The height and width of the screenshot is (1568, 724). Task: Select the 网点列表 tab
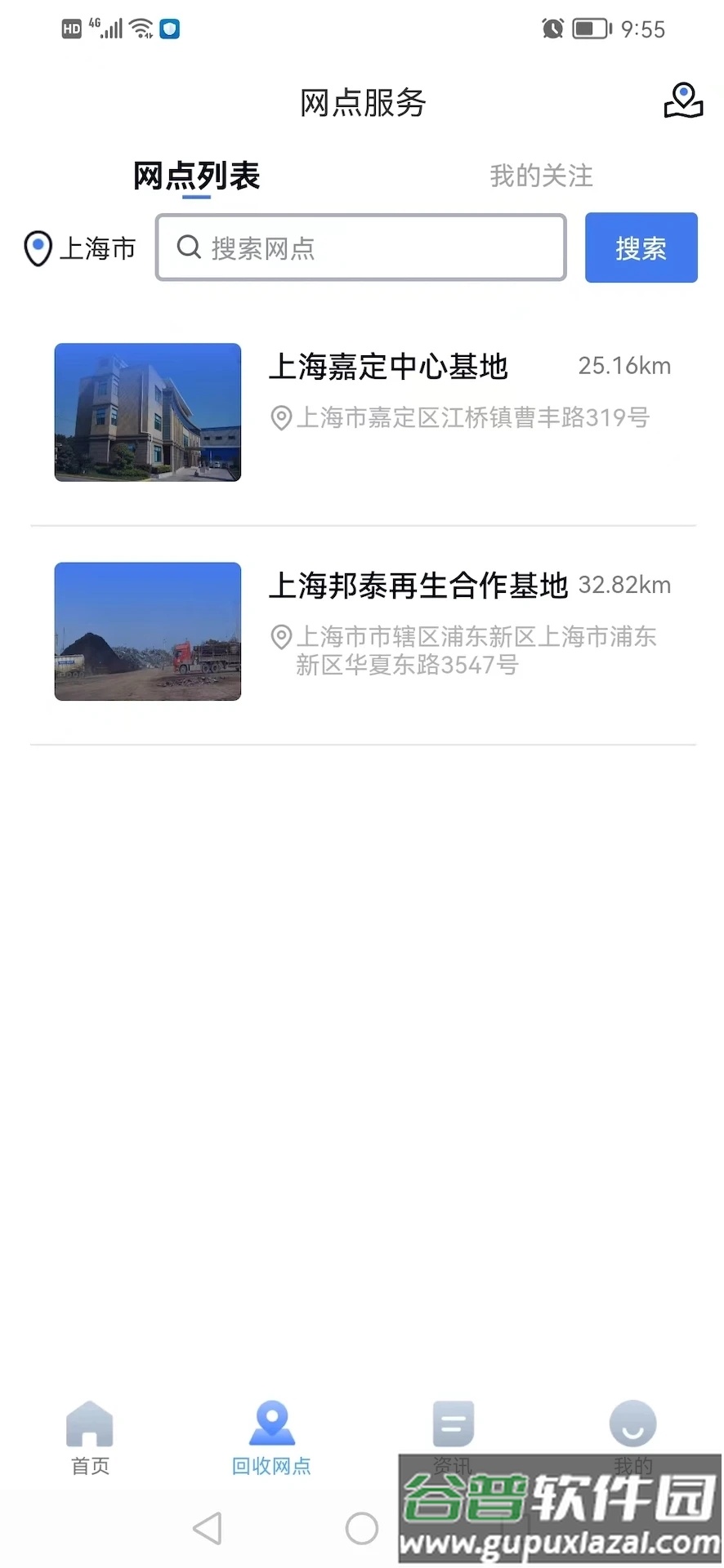(x=196, y=176)
